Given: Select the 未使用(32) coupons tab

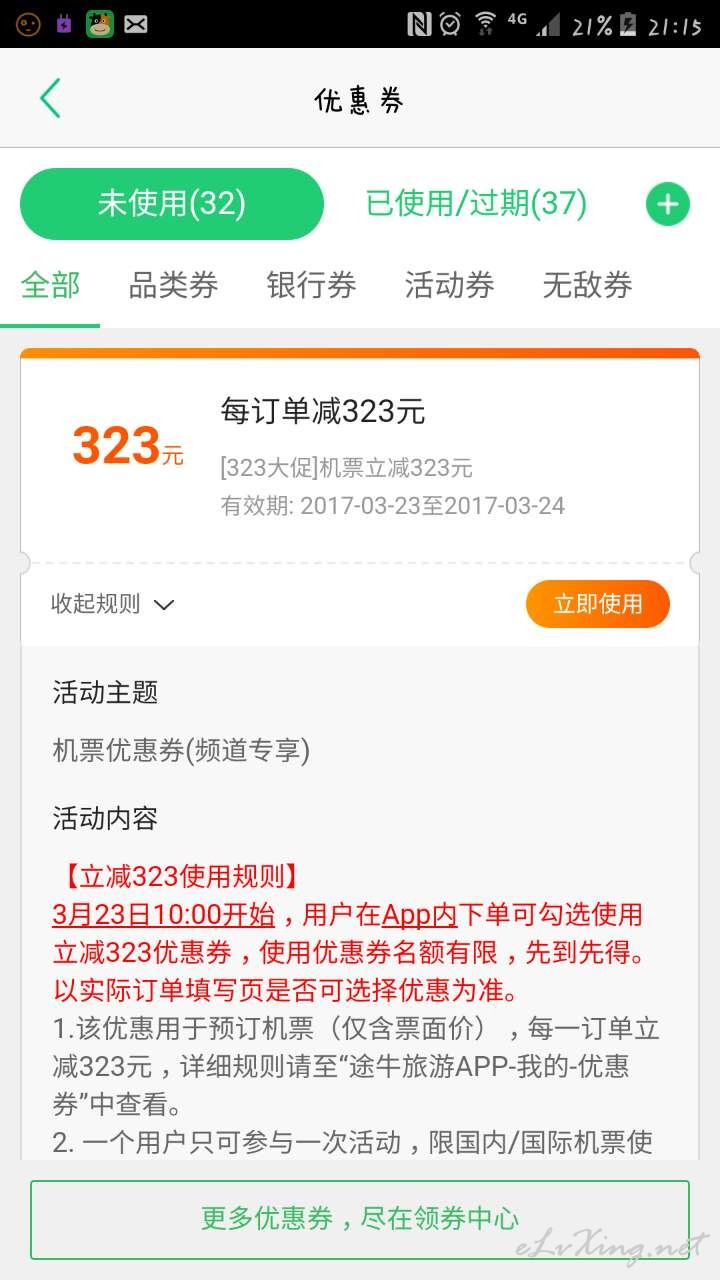Looking at the screenshot, I should click(x=172, y=204).
